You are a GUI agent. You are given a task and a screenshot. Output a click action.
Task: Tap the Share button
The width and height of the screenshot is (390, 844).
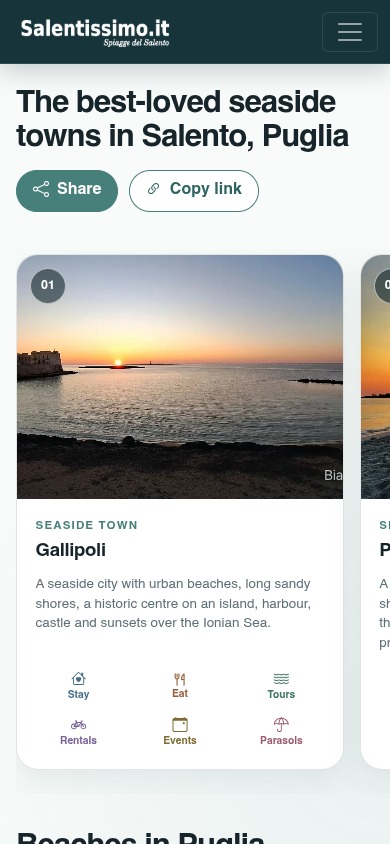67,191
